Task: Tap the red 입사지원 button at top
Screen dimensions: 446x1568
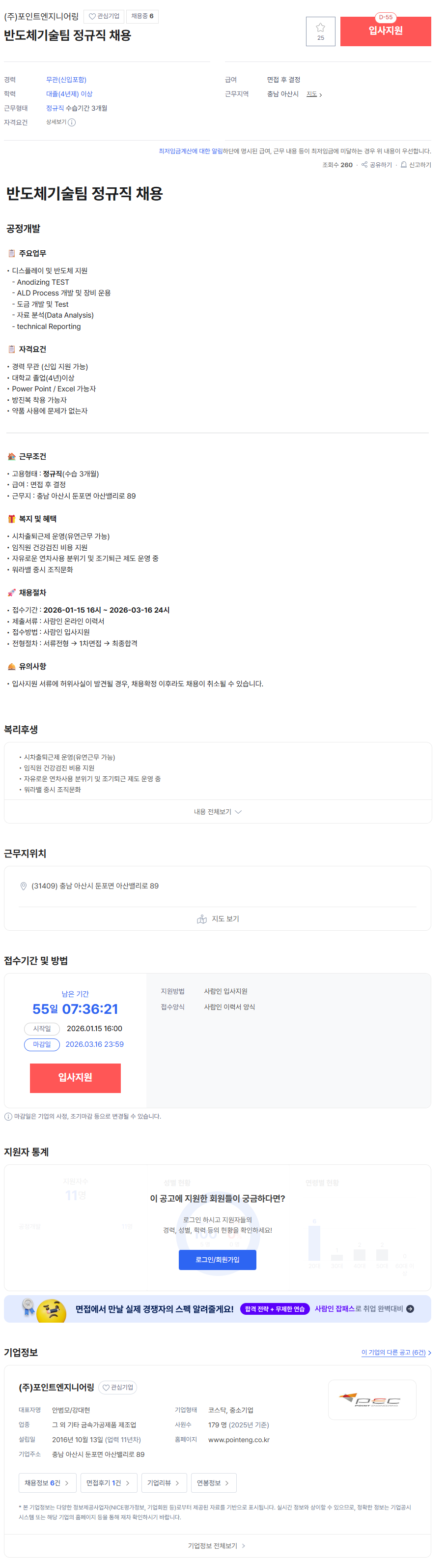Action: (385, 31)
